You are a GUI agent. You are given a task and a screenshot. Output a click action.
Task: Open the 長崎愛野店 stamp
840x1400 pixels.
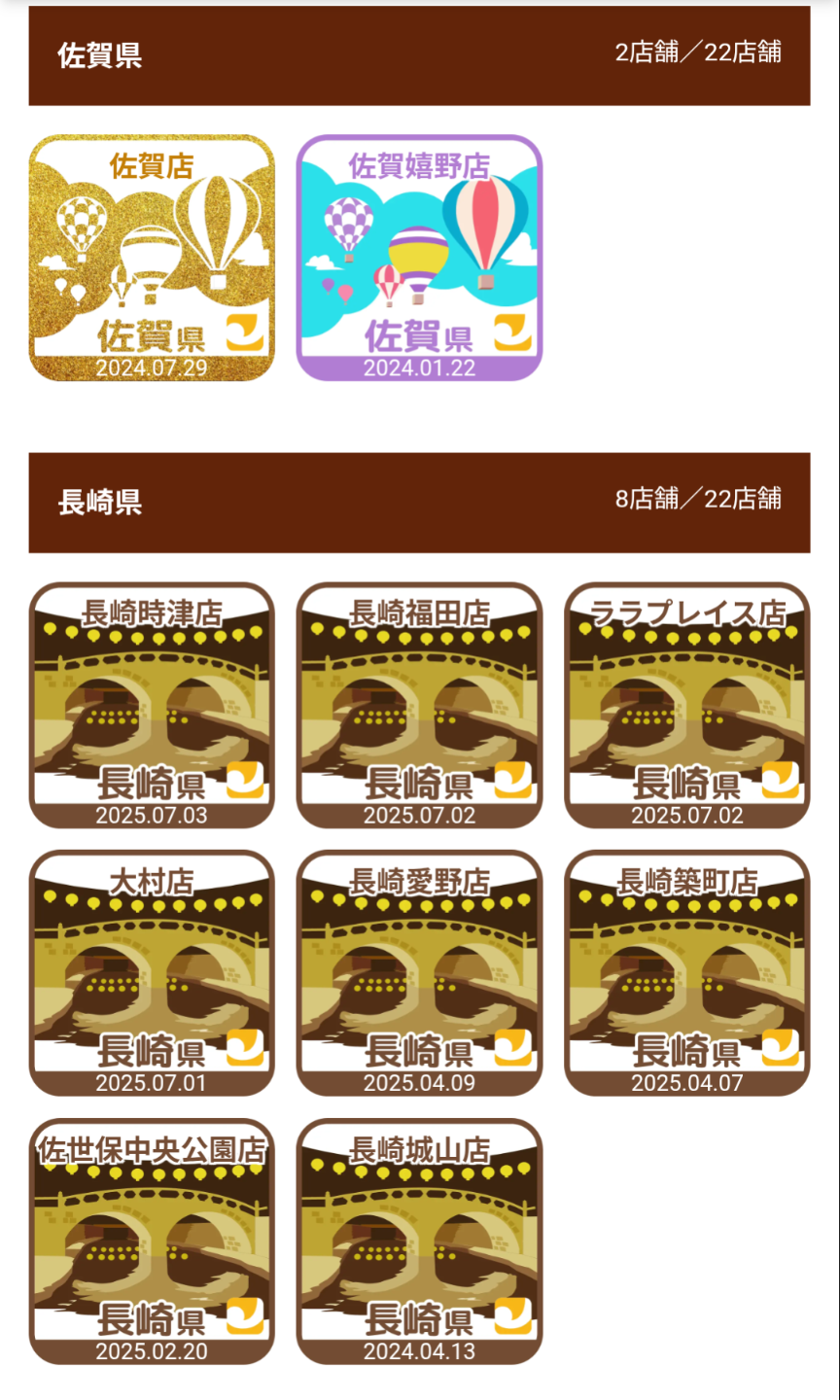[419, 972]
